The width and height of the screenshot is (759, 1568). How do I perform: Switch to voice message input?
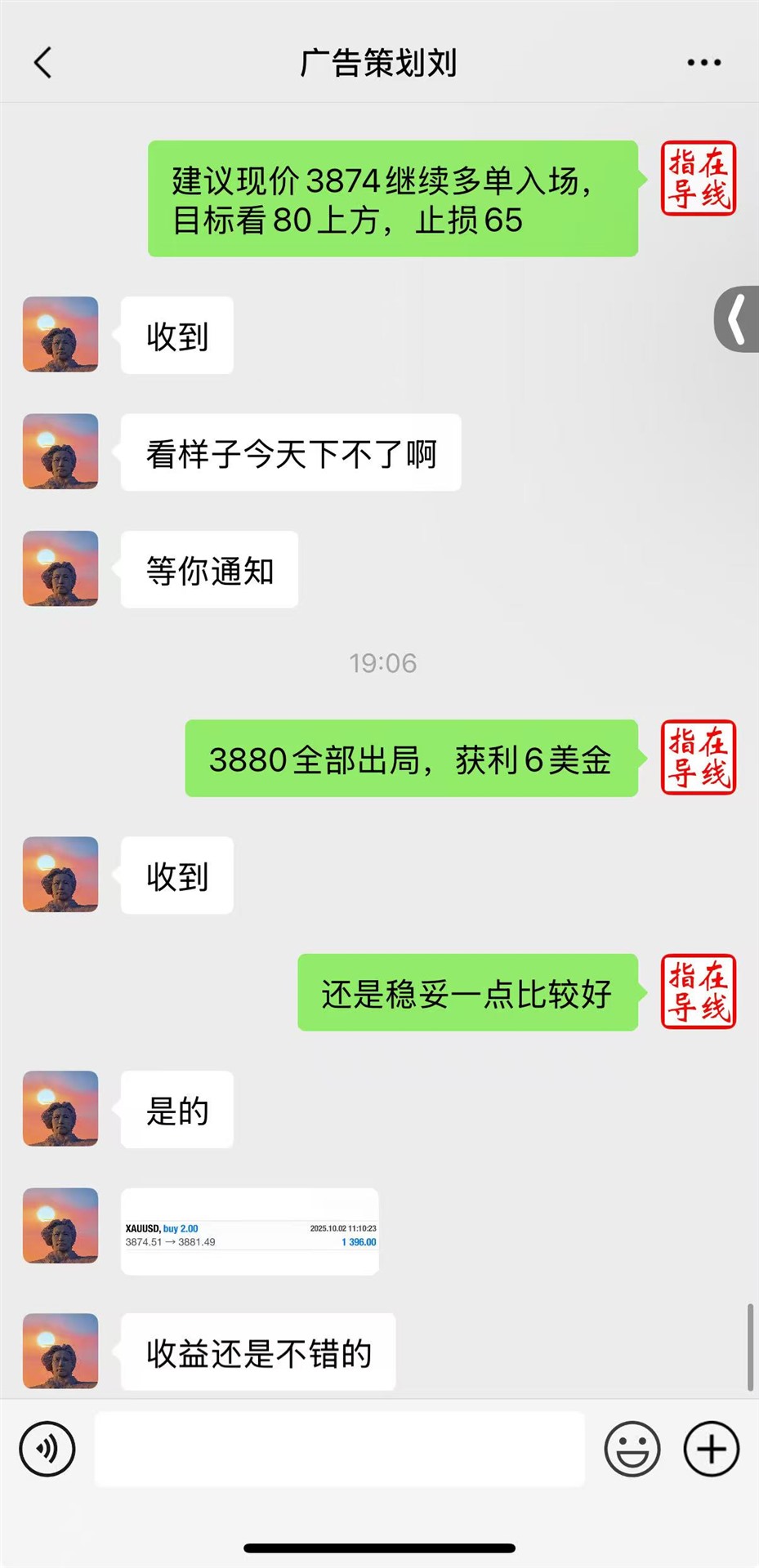pyautogui.click(x=47, y=1449)
